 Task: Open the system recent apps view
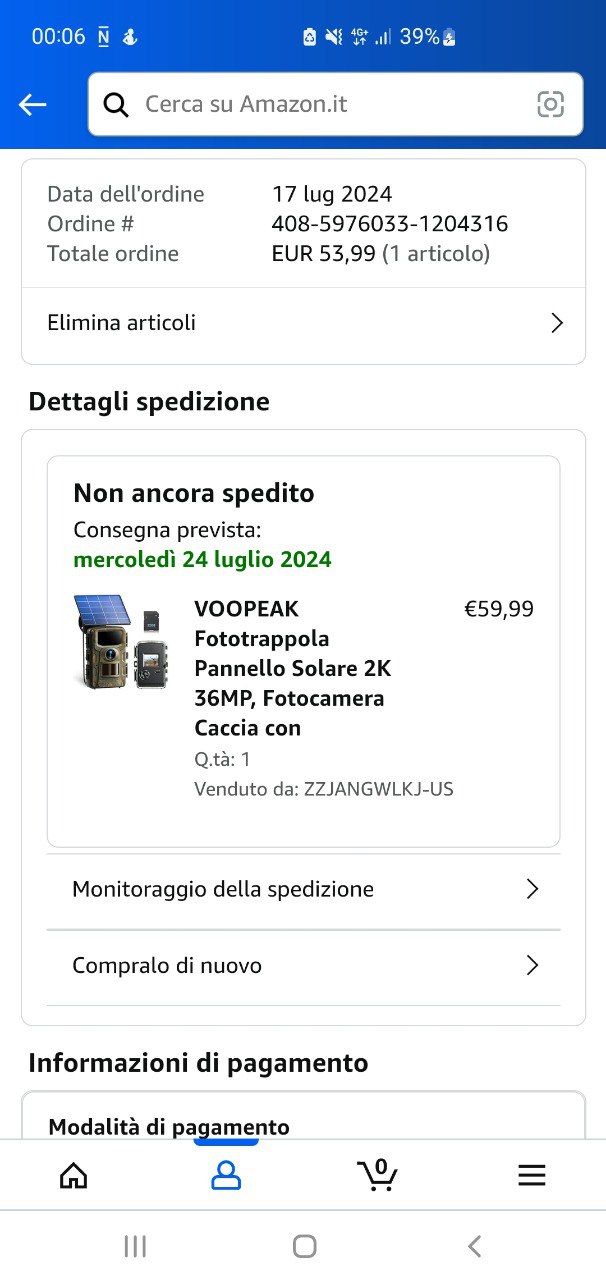(x=134, y=1246)
